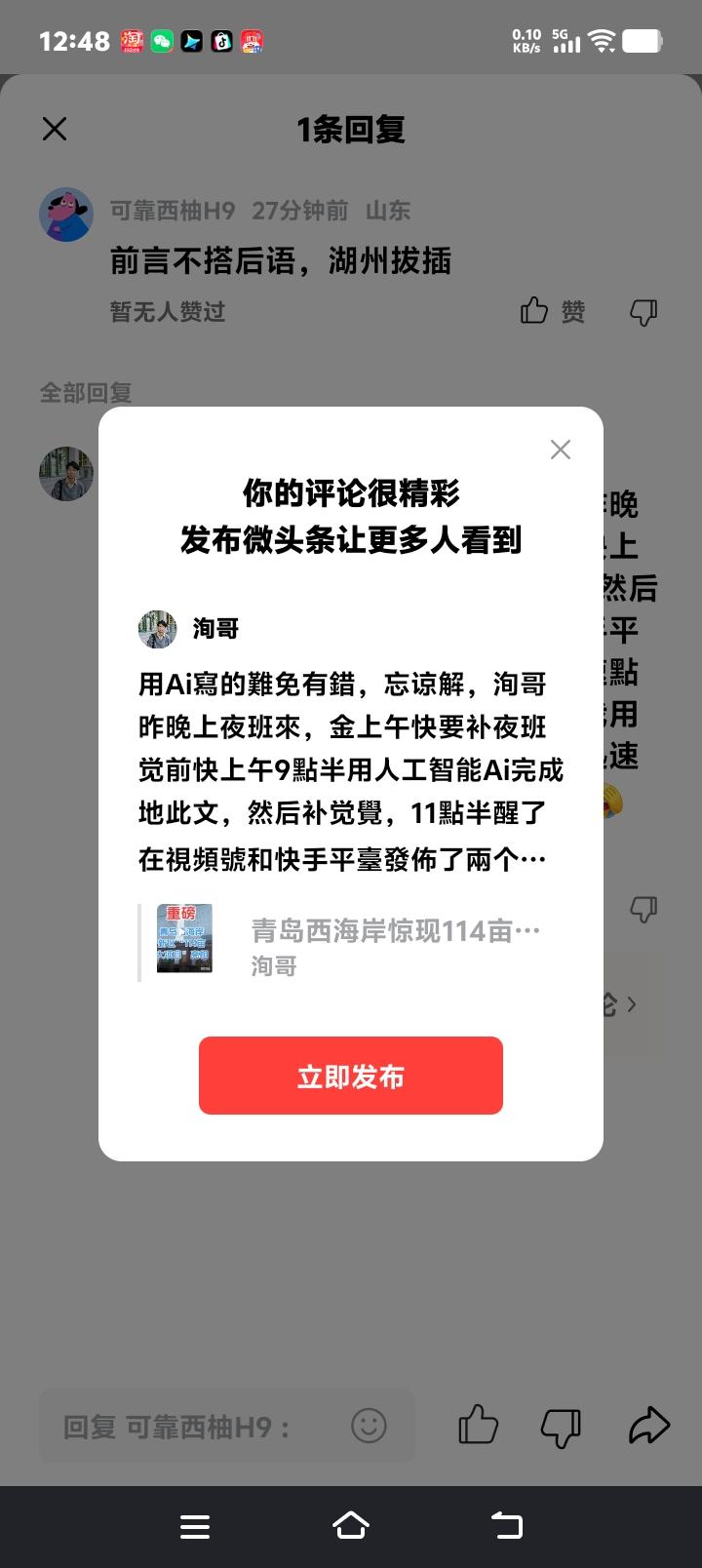
Task: Tap 洵哥's avatar inside the dialog
Action: 157,629
